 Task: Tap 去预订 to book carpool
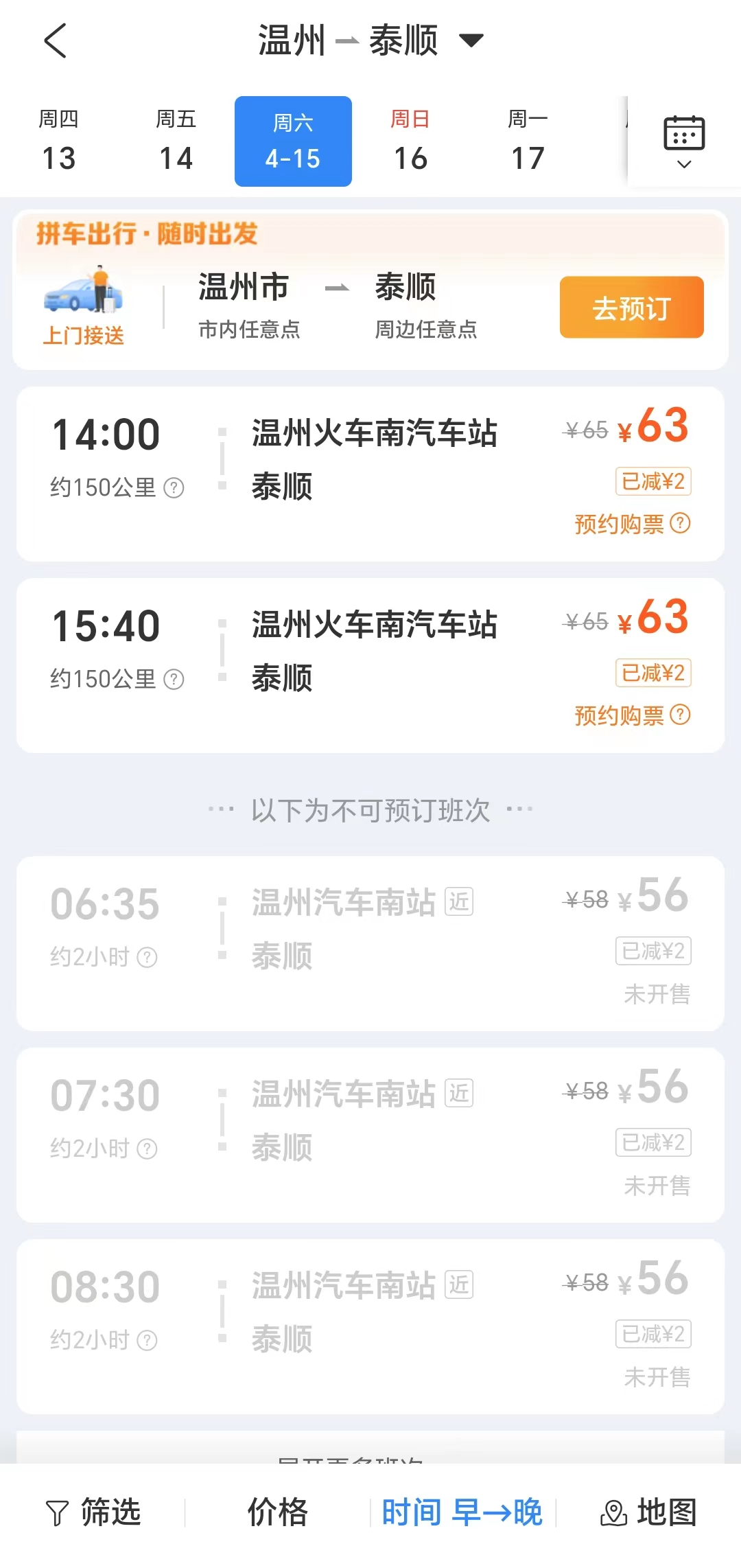pyautogui.click(x=631, y=308)
